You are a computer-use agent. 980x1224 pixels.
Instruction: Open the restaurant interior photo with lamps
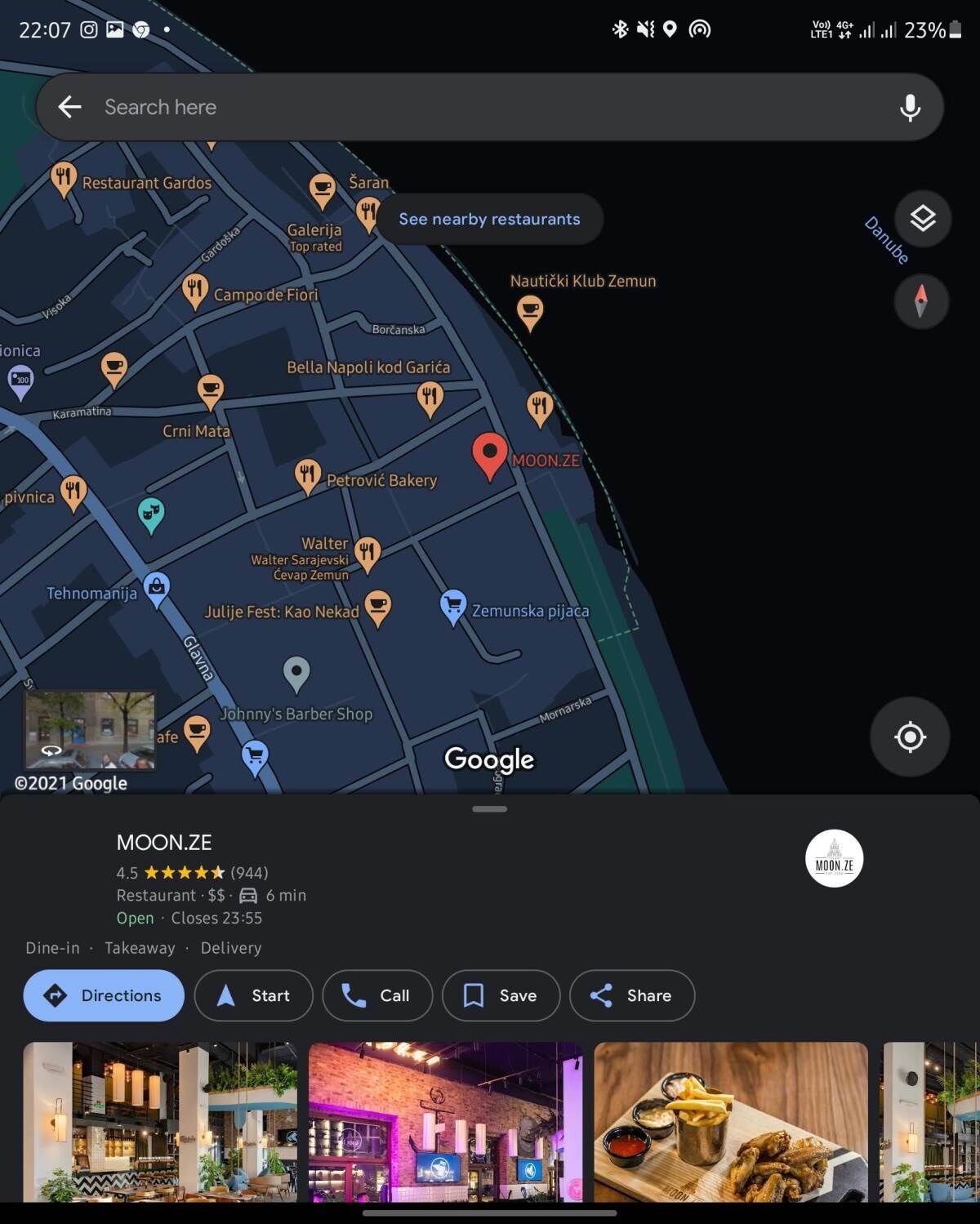click(x=160, y=1121)
